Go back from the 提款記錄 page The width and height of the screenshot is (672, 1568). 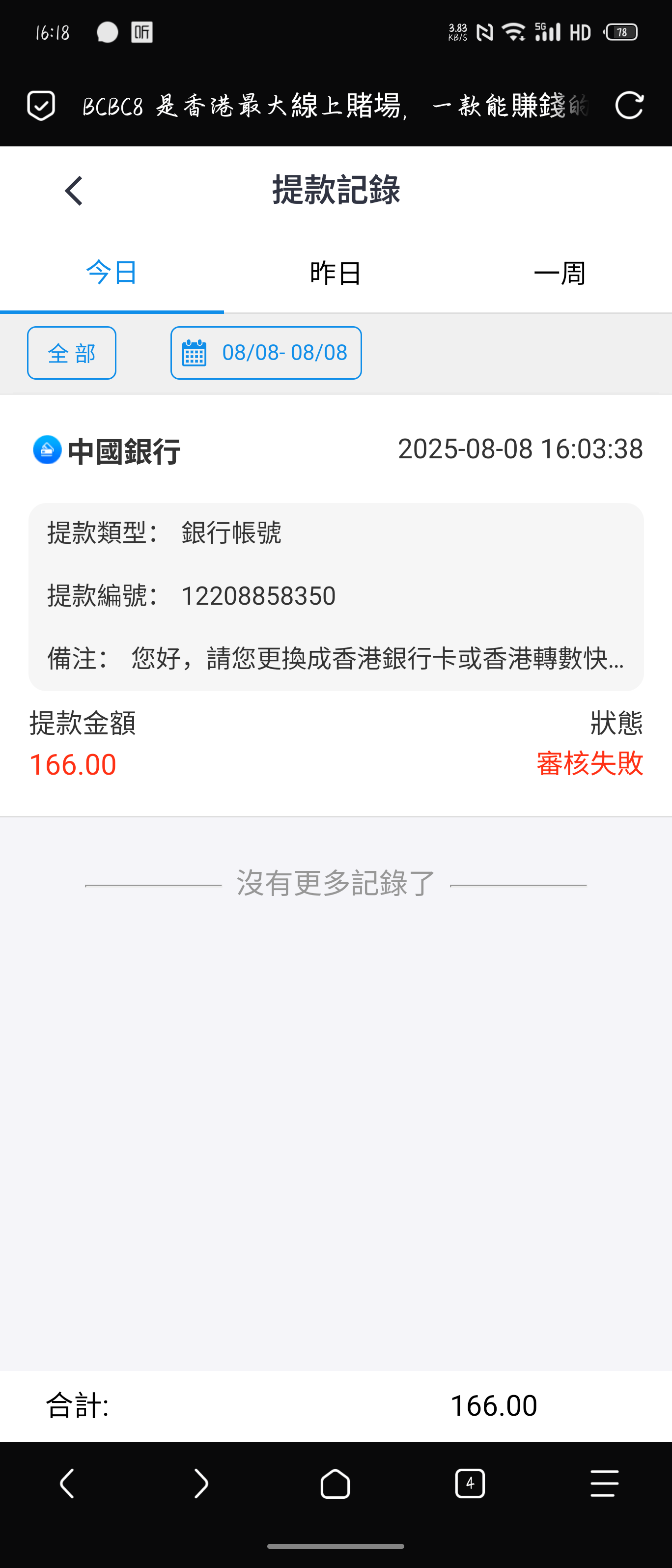pyautogui.click(x=74, y=191)
